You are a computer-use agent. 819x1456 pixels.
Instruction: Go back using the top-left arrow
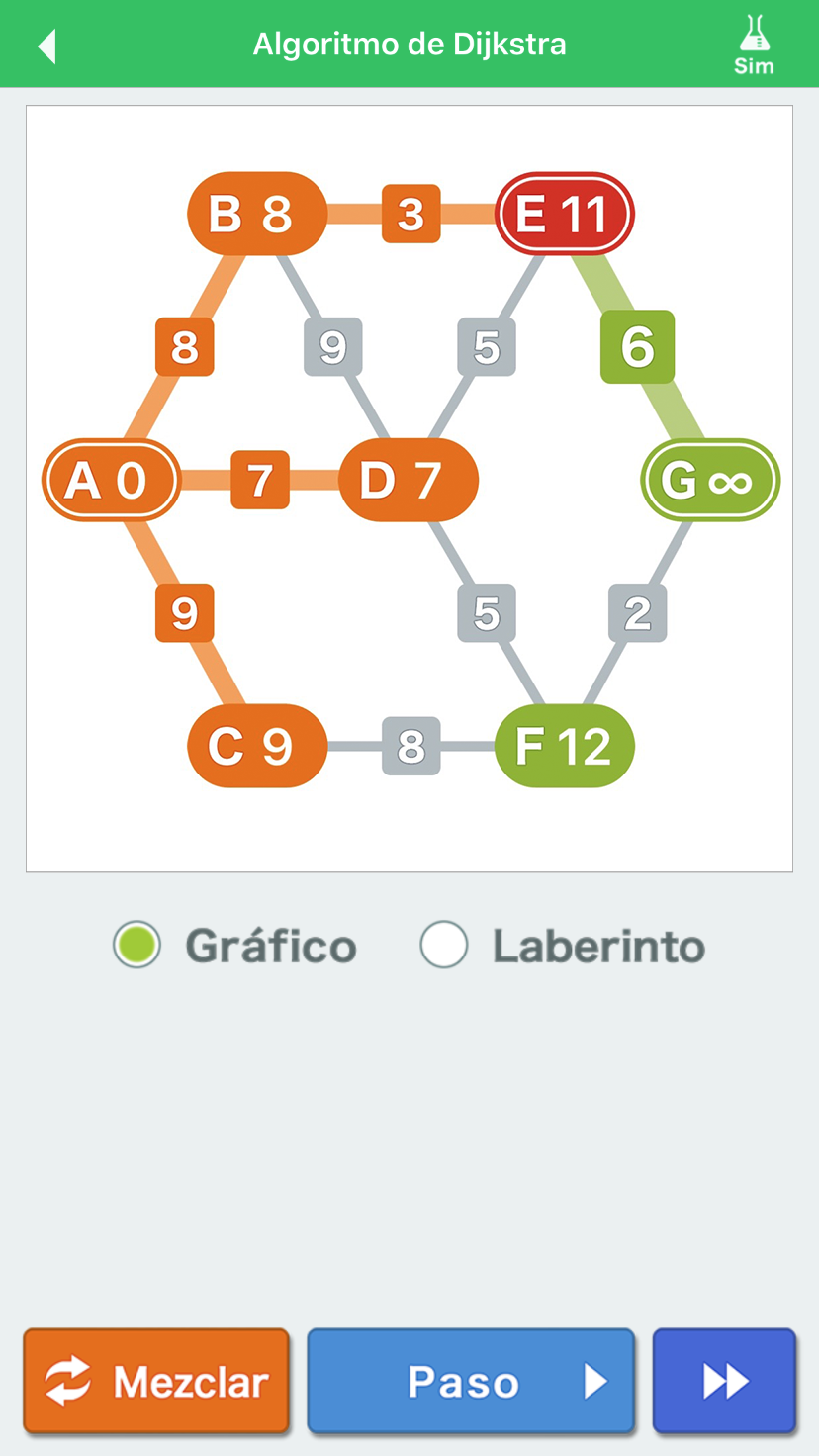pos(46,45)
